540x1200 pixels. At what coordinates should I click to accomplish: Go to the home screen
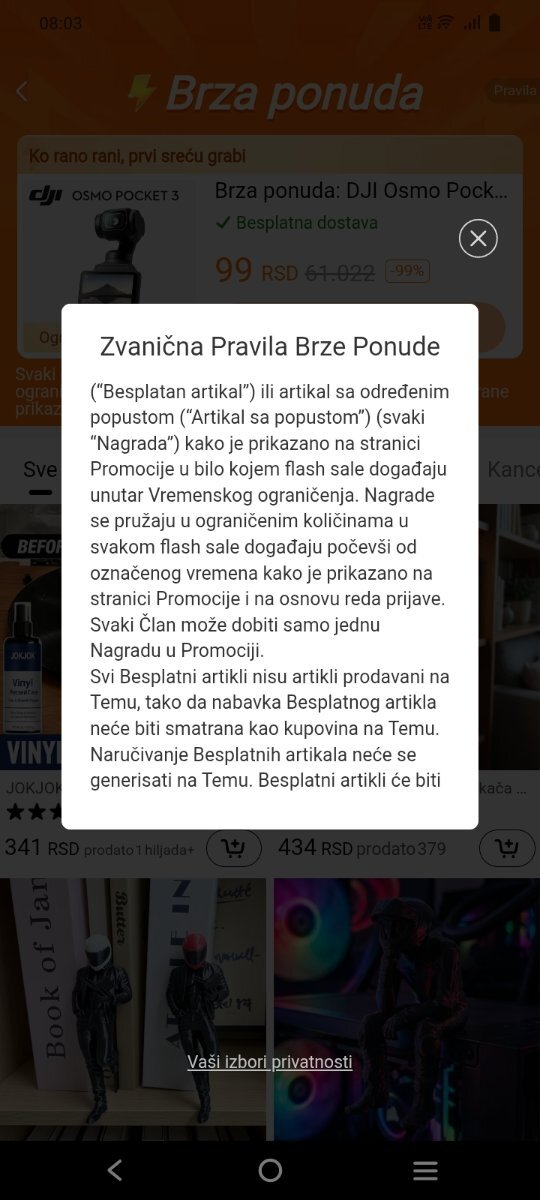tap(270, 1171)
